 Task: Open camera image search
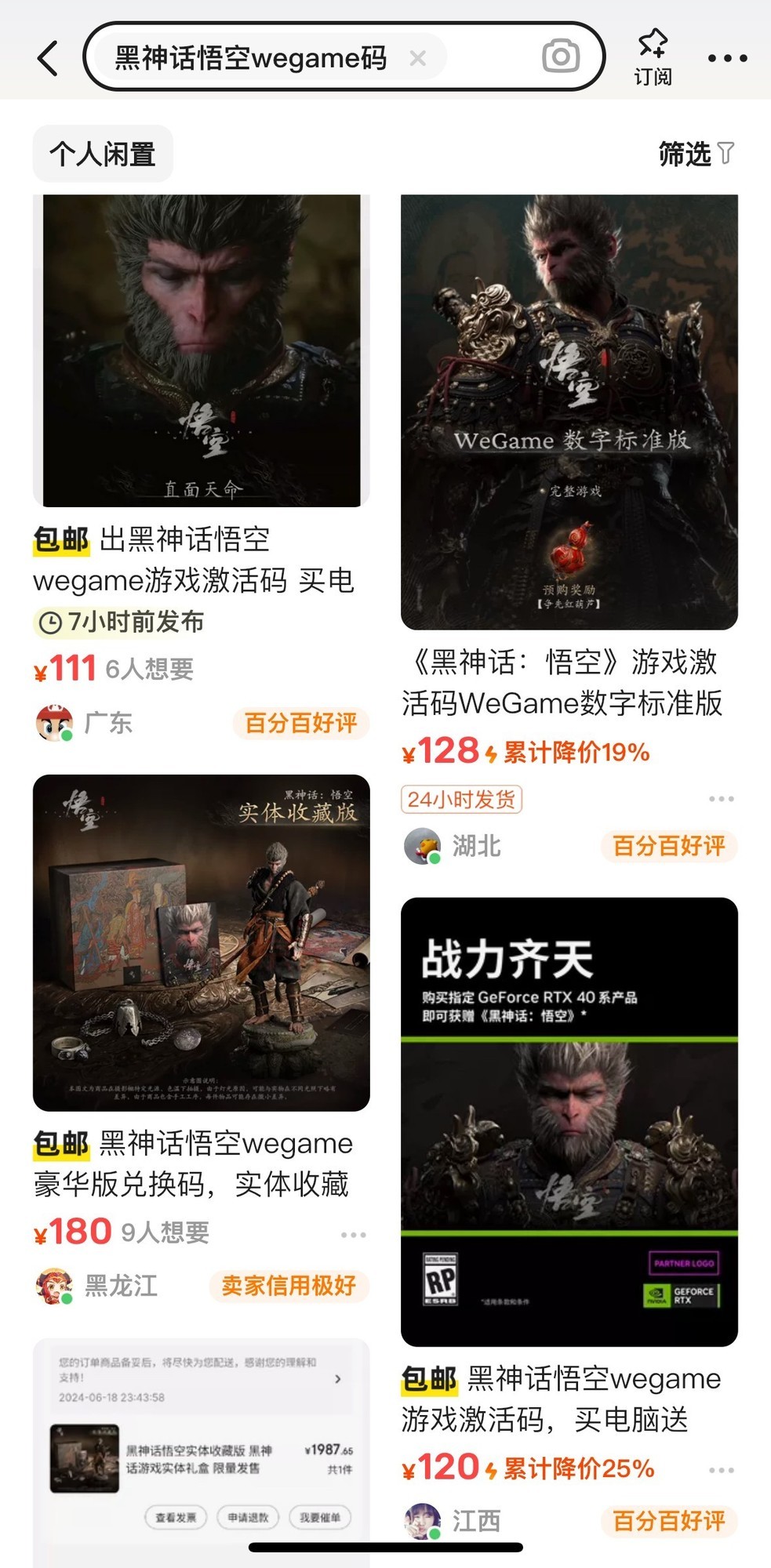point(561,56)
